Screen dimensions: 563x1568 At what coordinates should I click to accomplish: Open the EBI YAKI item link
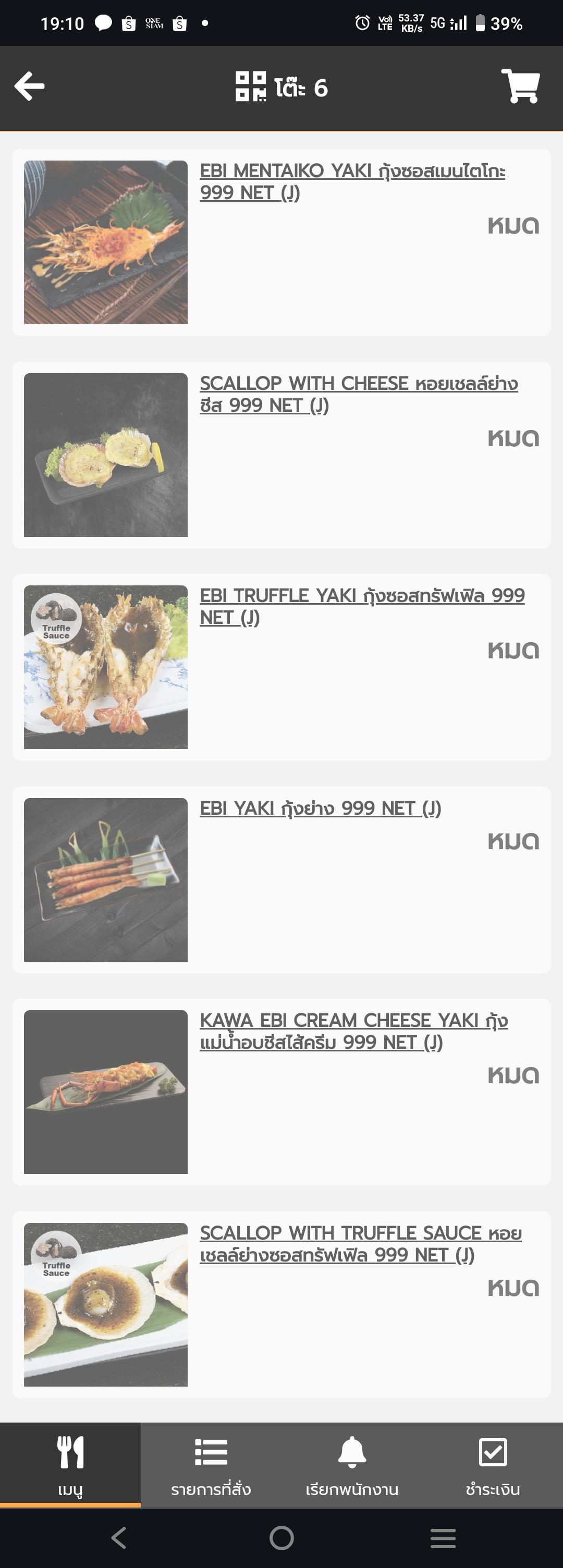click(x=320, y=808)
